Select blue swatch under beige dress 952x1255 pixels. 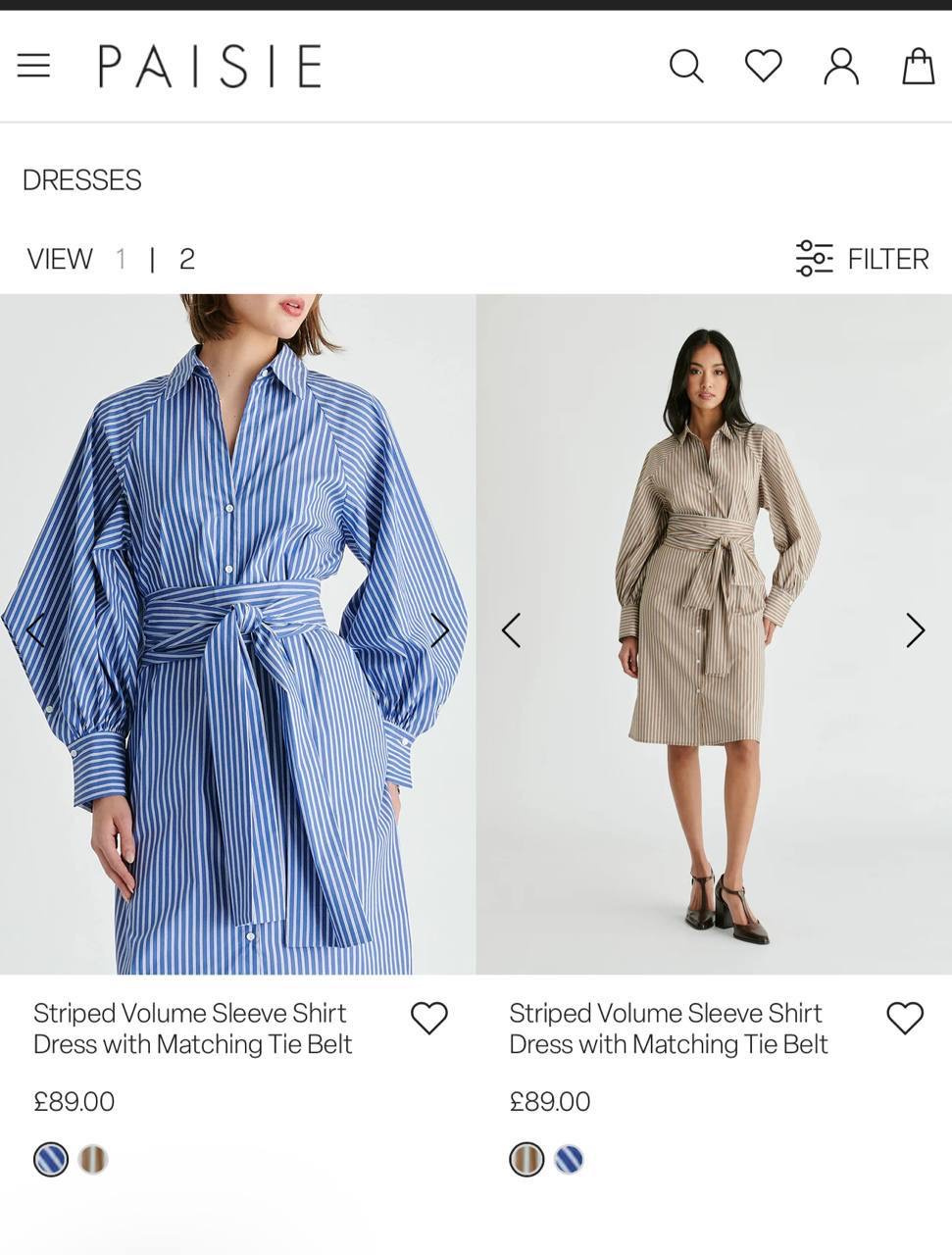click(569, 1159)
